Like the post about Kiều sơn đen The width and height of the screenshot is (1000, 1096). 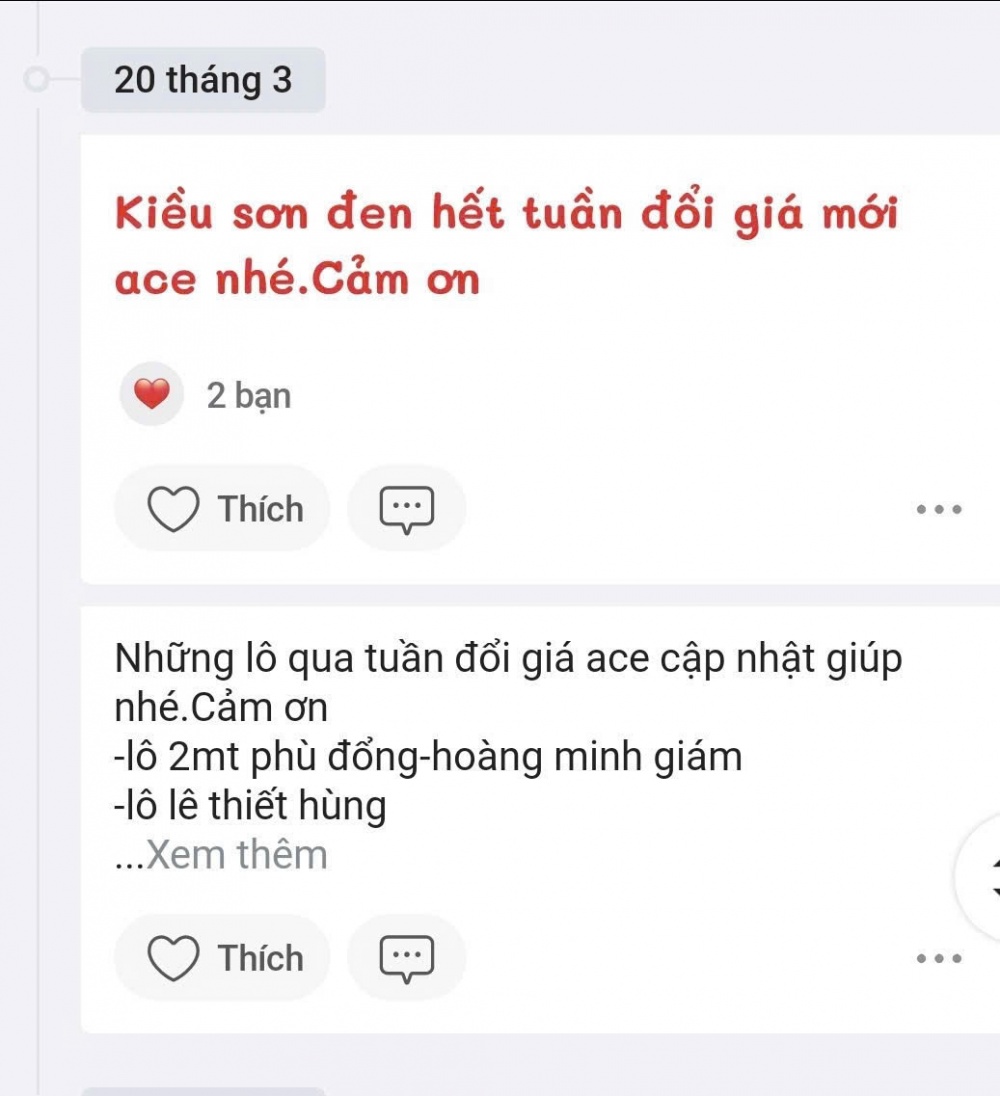[x=222, y=509]
